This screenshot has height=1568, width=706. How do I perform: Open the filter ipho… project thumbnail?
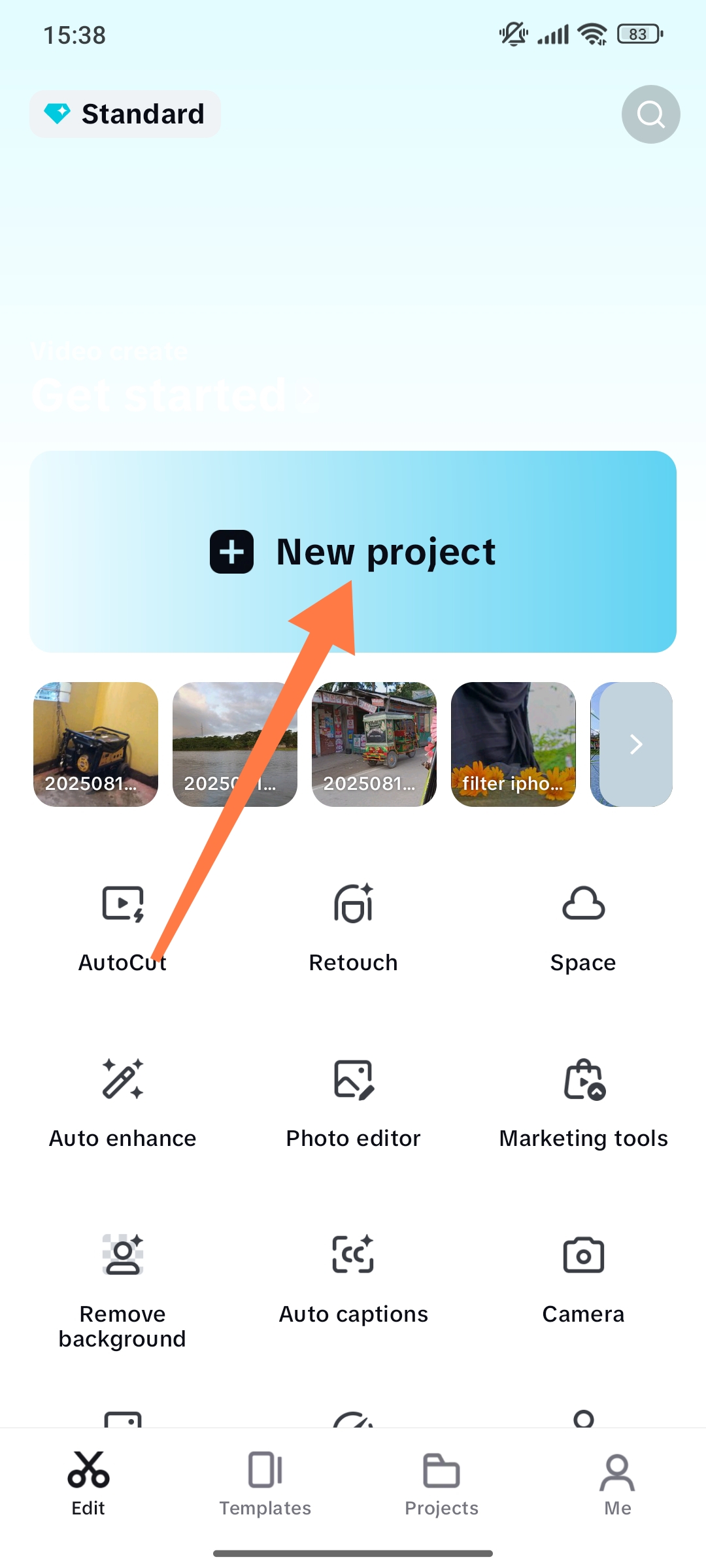pyautogui.click(x=513, y=744)
